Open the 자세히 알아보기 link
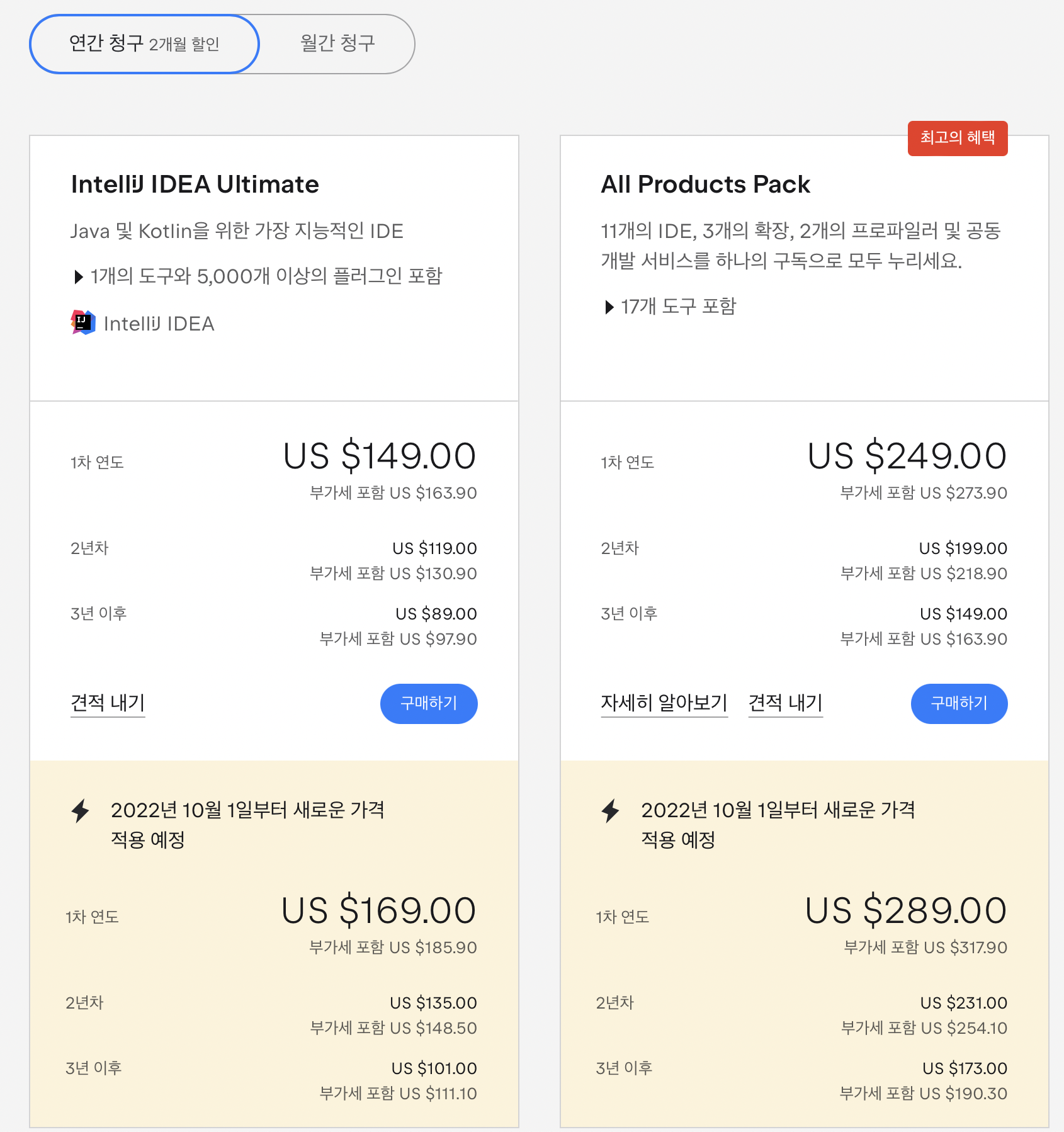The image size is (1064, 1132). [664, 703]
